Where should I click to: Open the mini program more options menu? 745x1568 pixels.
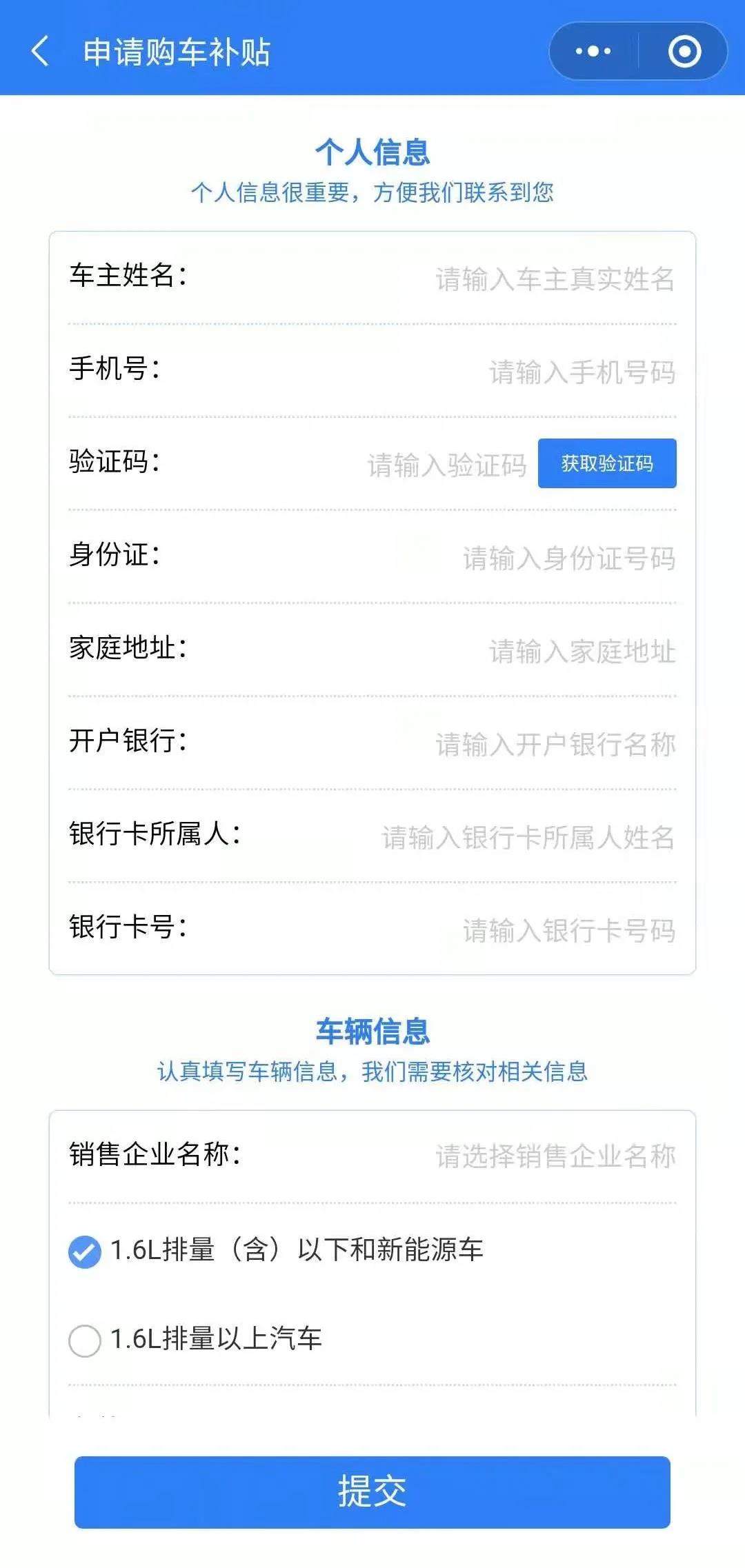click(593, 52)
